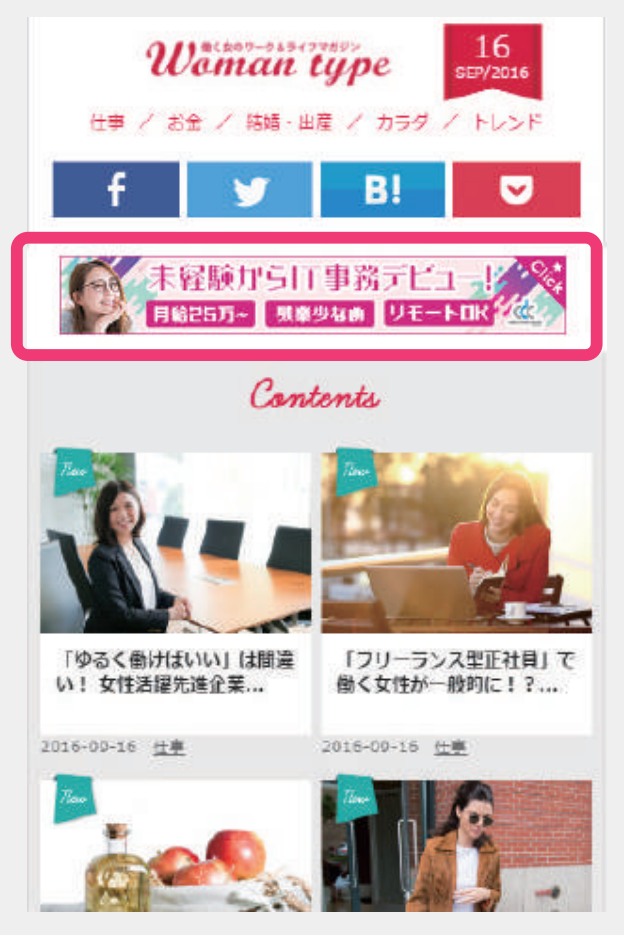Screen dimensions: 624x935
Task: Share the page on Facebook
Action: (x=116, y=190)
